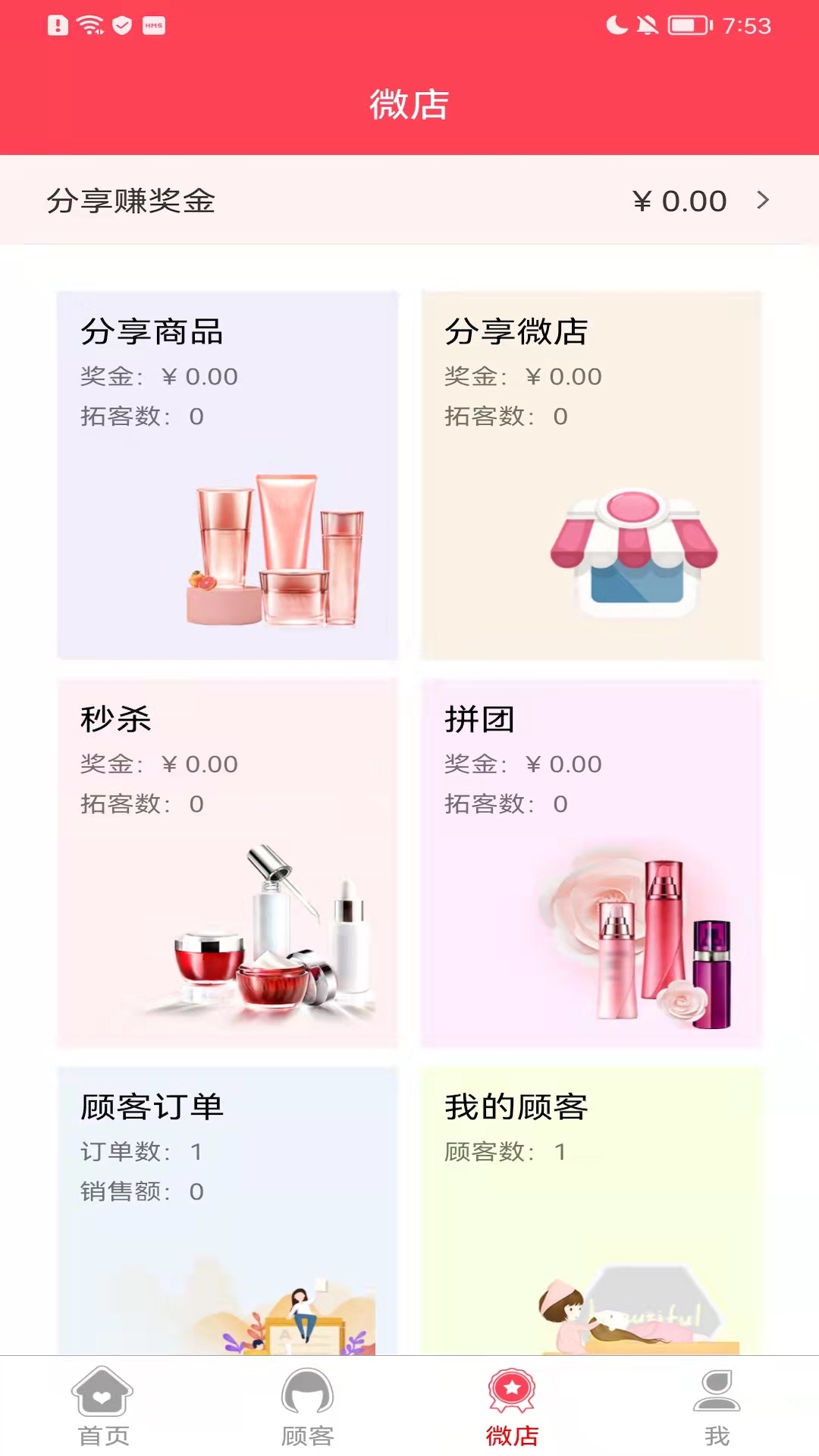
Task: Open the 拼团 group buy card
Action: point(591,863)
